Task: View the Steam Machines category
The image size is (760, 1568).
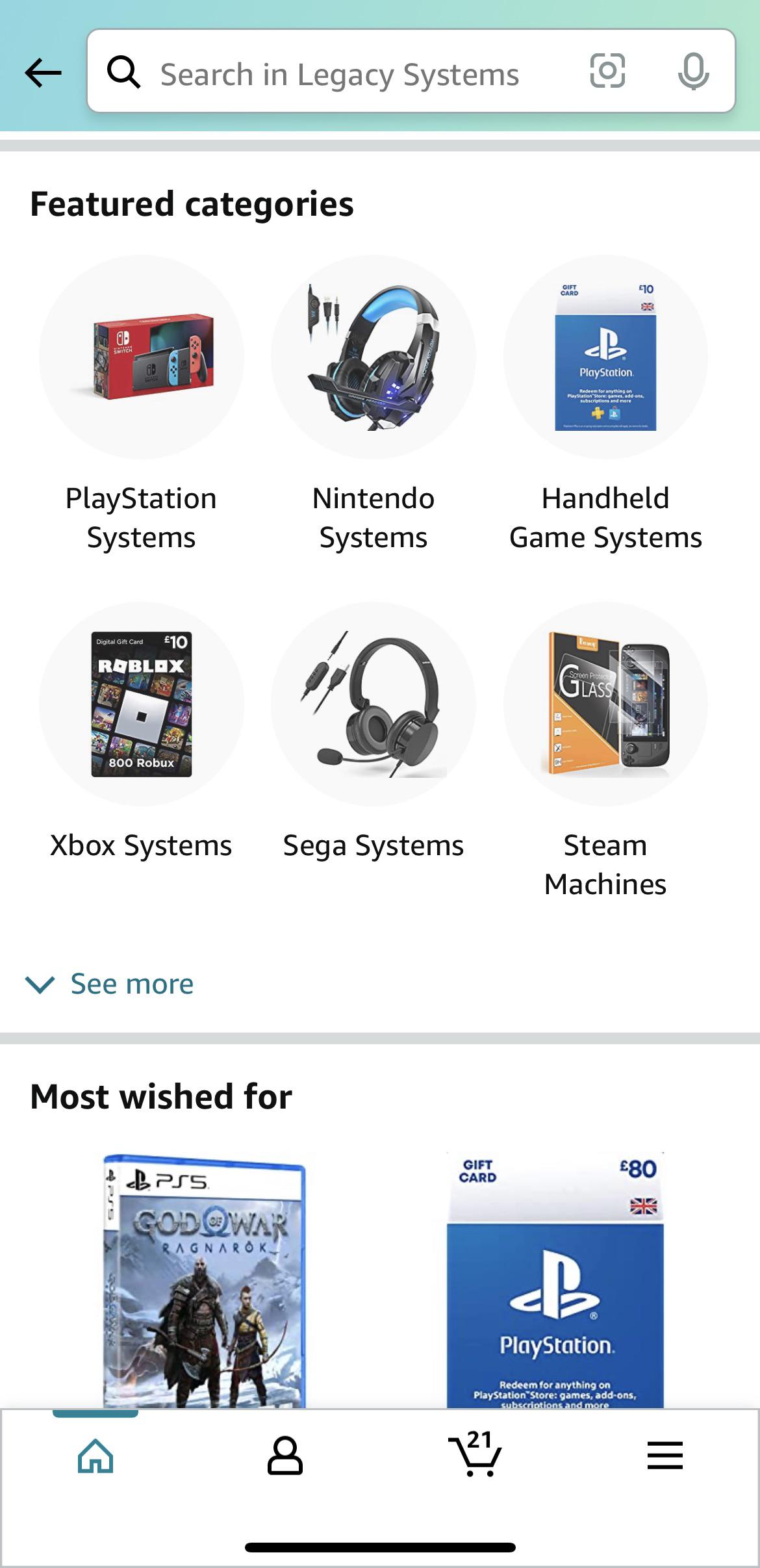Action: (605, 747)
